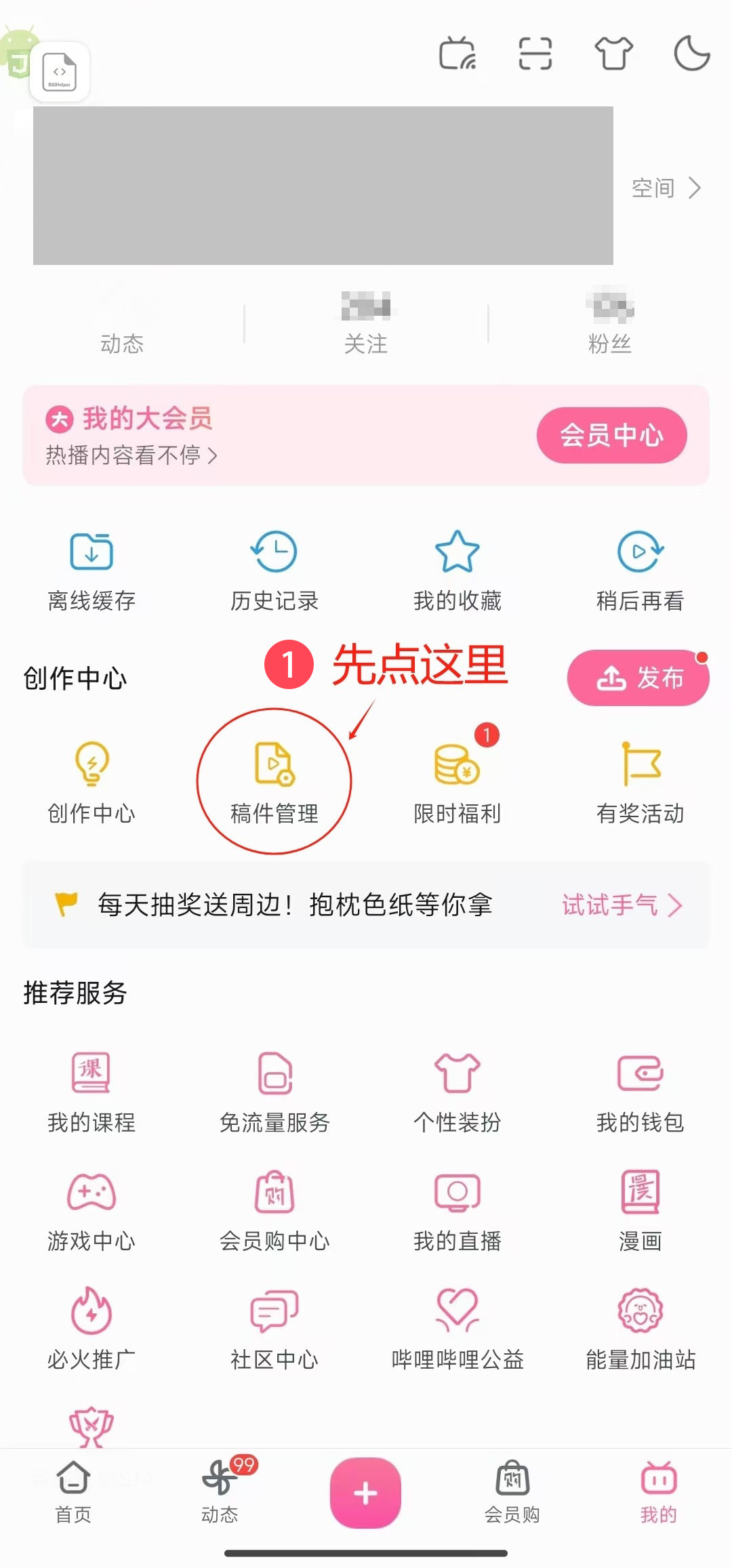The image size is (732, 1568).
Task: Open 离线缓存 offline cache
Action: point(91,571)
